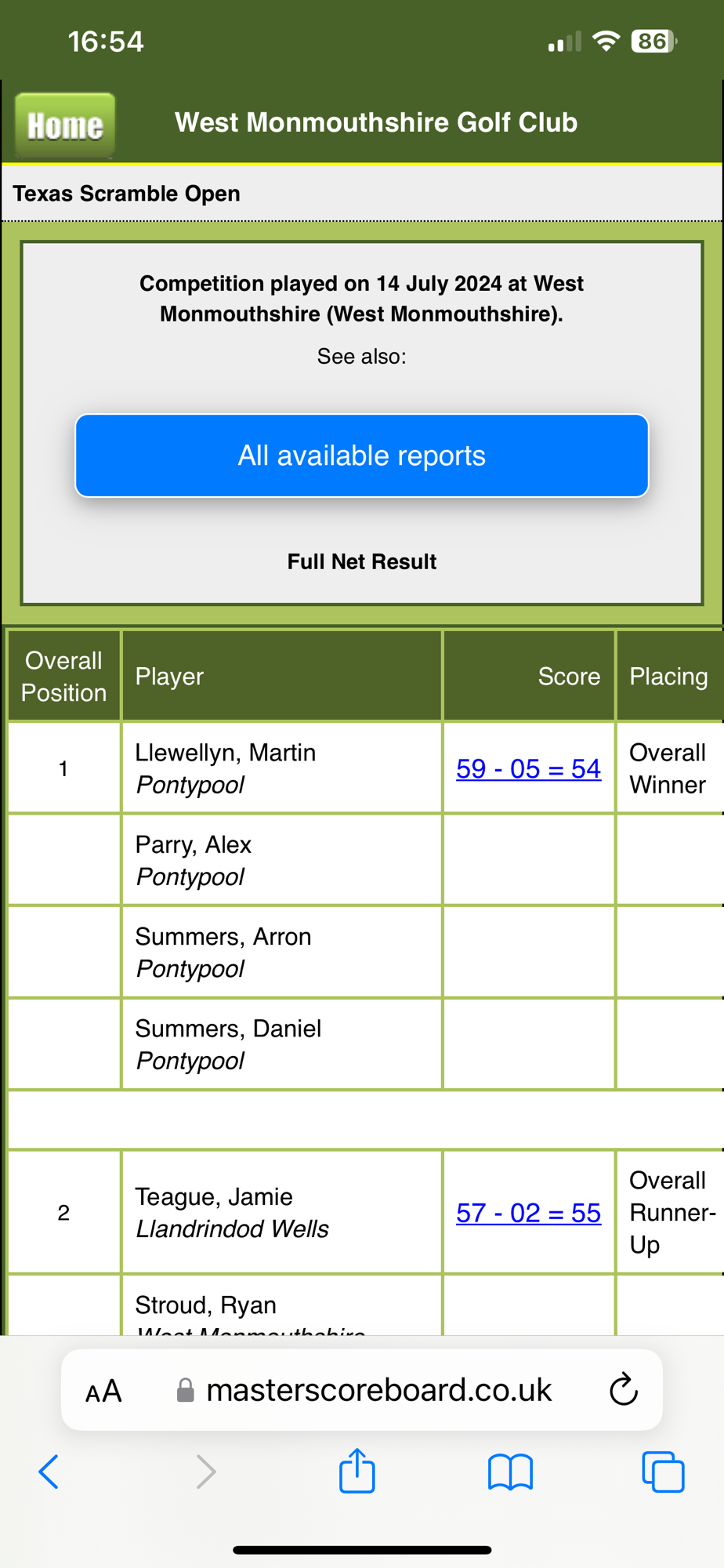Reload the masterscoreboard page
Viewport: 724px width, 1568px height.
623,1390
